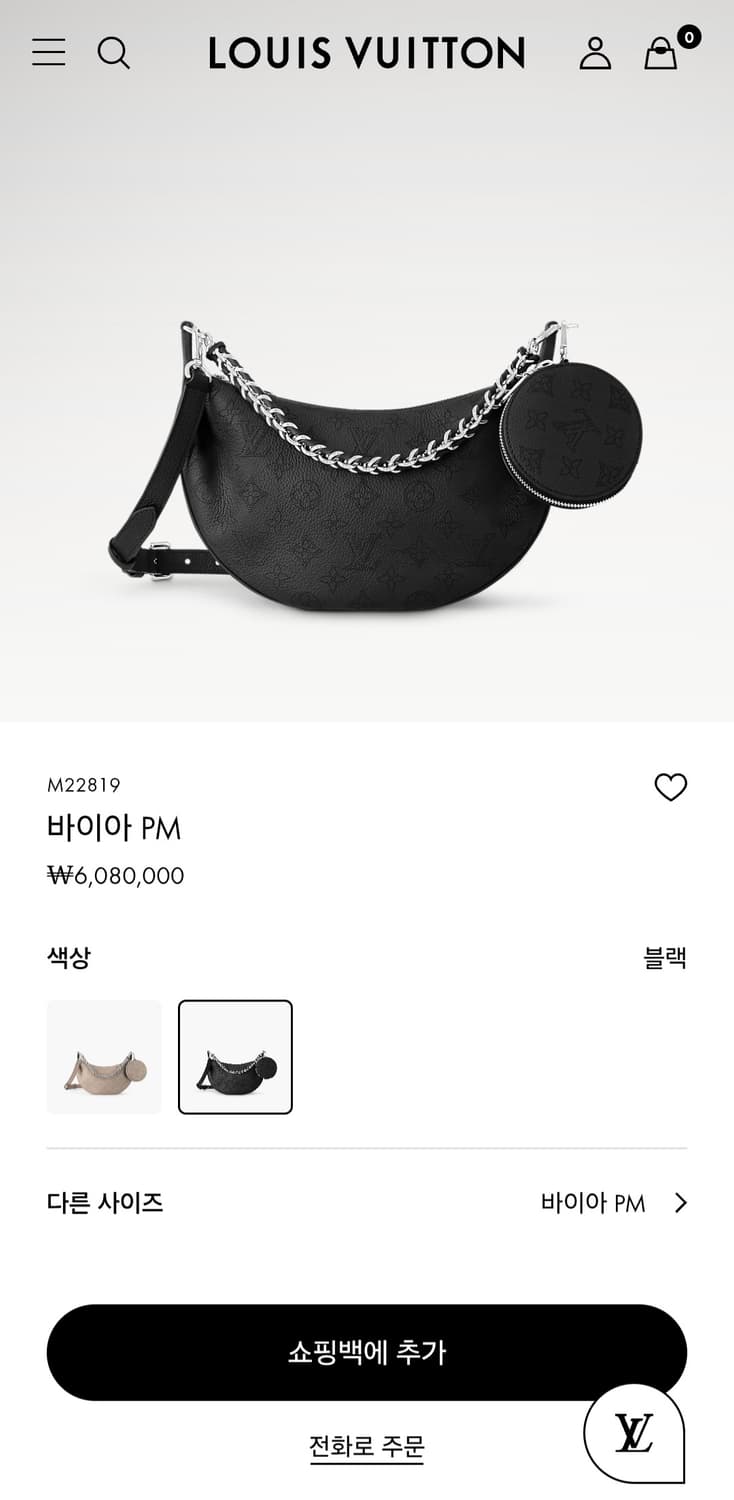Click the 전화로 주문 link
The image size is (734, 1500).
click(367, 1444)
